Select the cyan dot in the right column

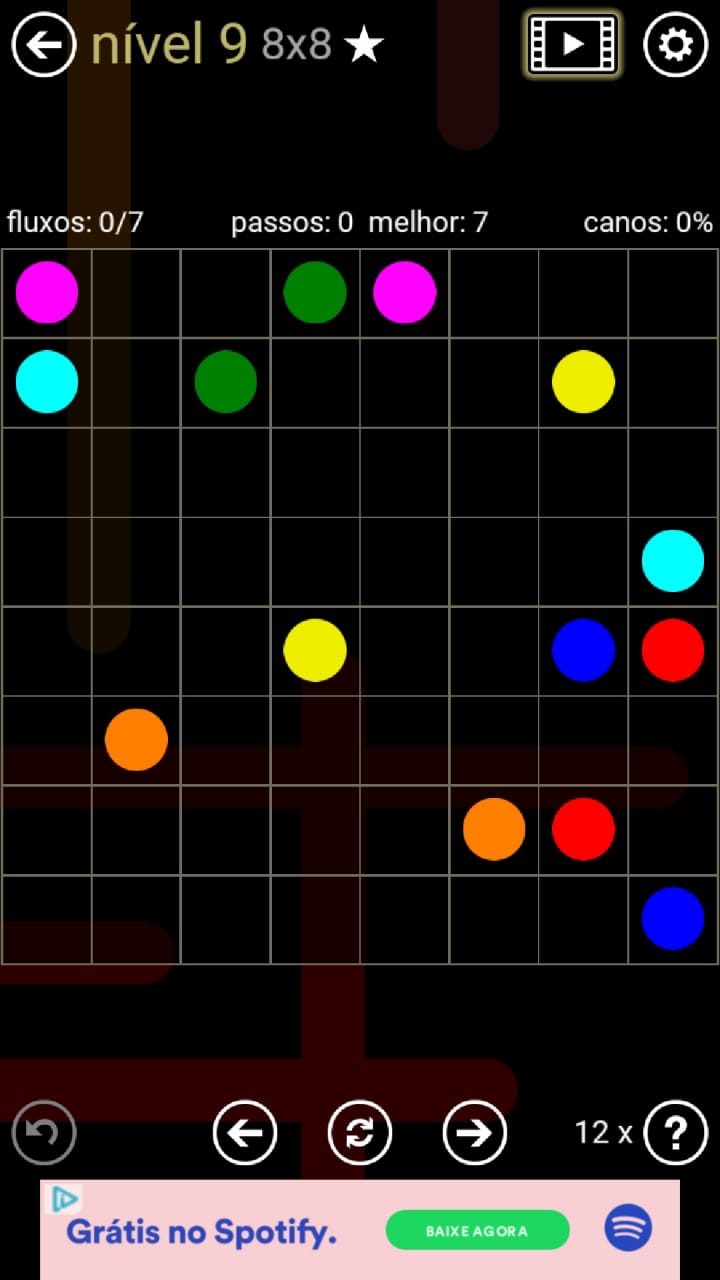coord(673,561)
